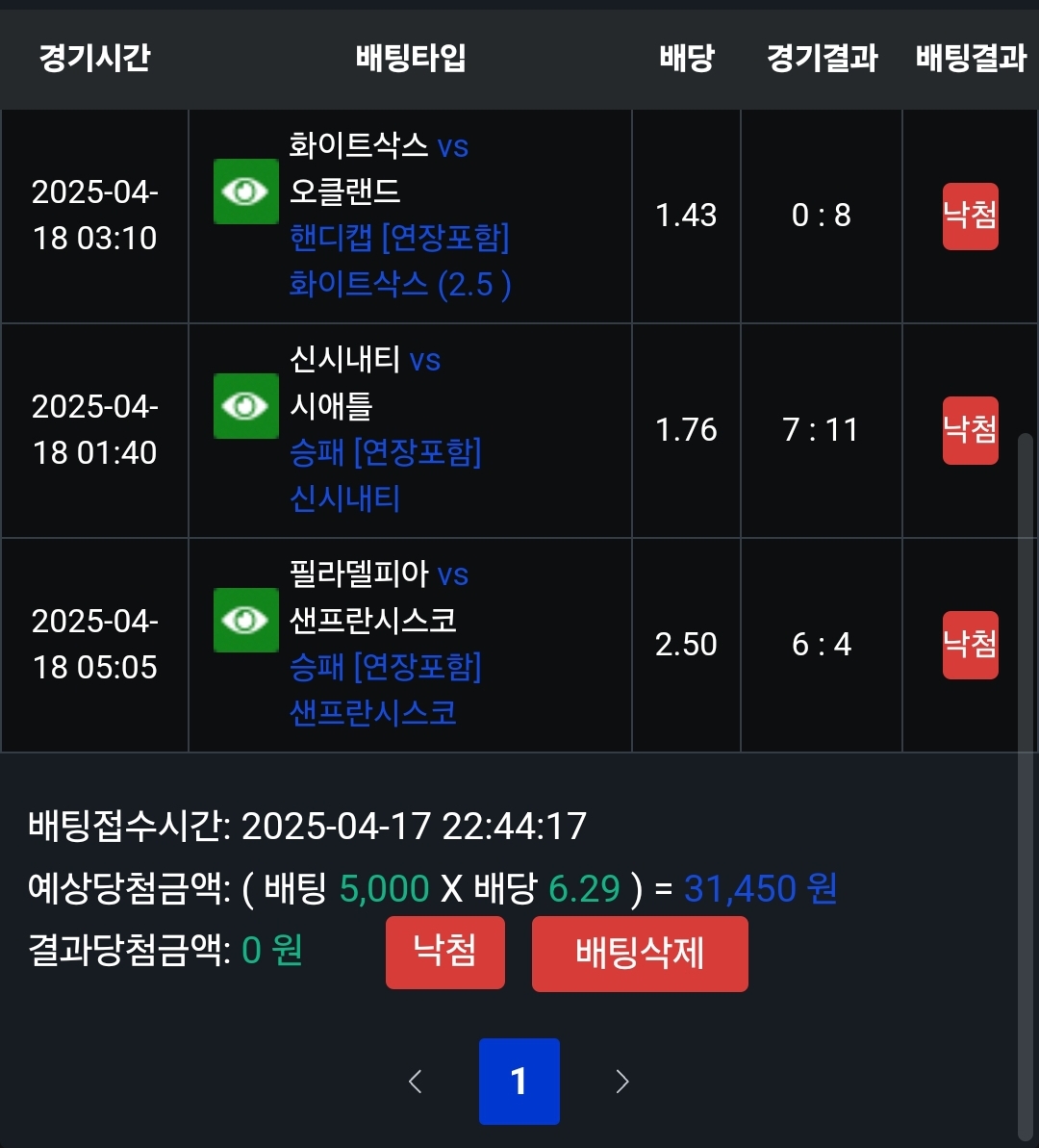Go to the next page arrow
This screenshot has width=1039, height=1148.
point(621,1082)
